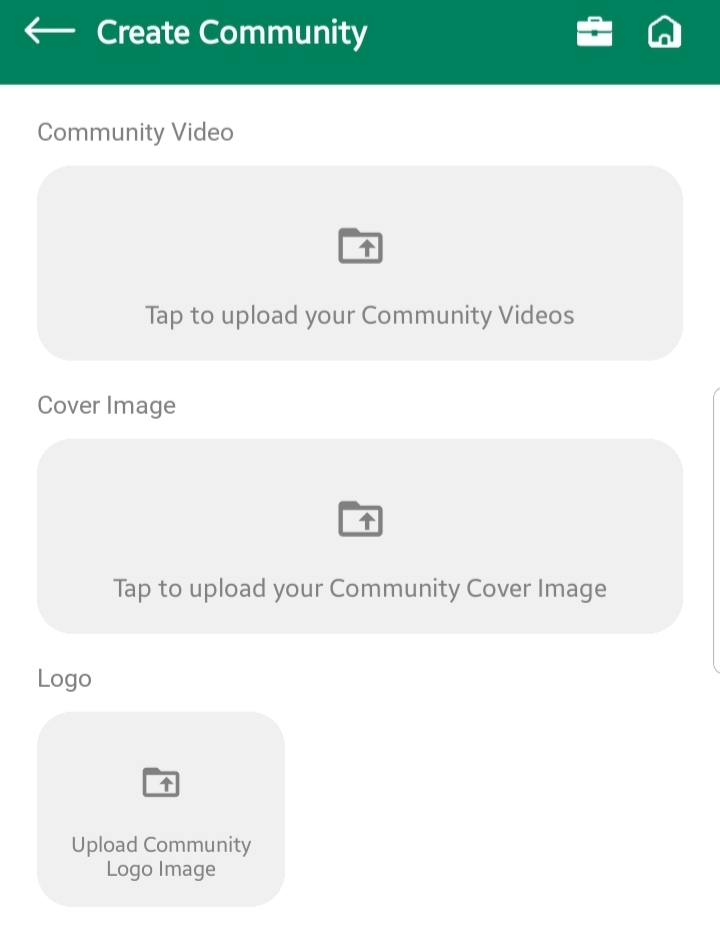Upload your Community Cover Image

(360, 536)
